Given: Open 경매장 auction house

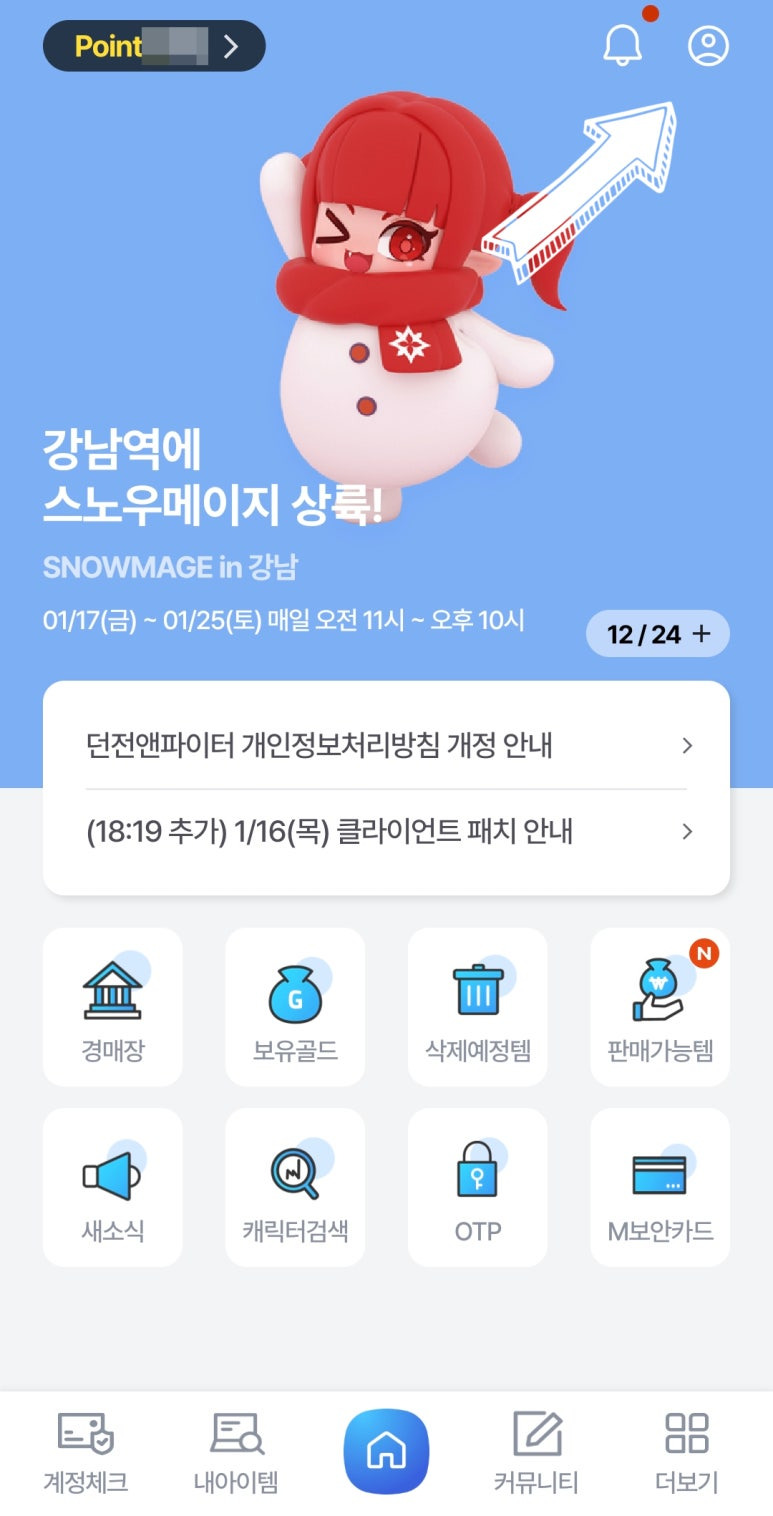Looking at the screenshot, I should (113, 1006).
